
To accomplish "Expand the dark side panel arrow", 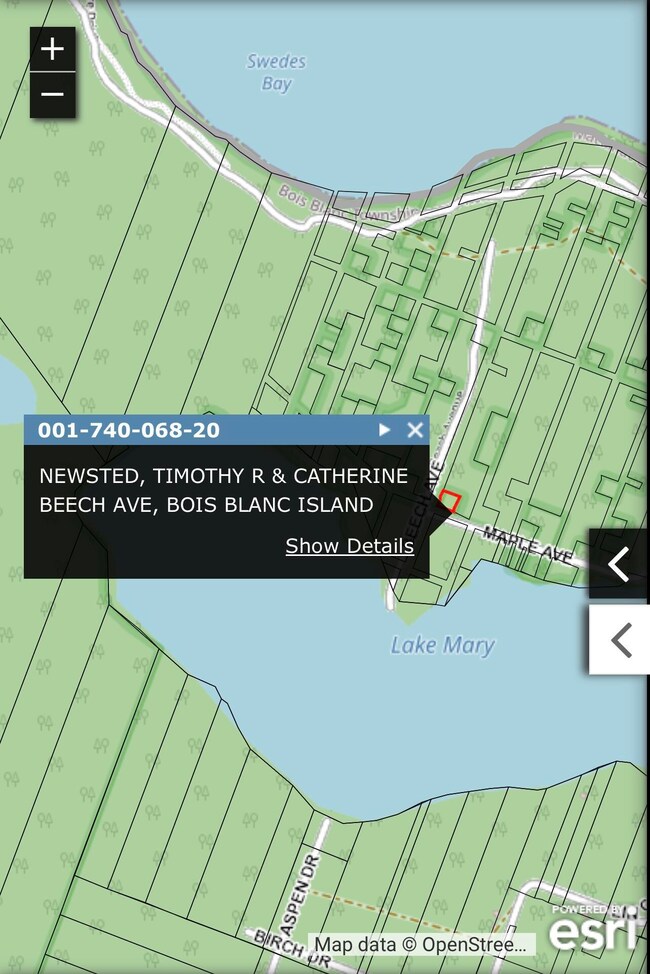I will click(619, 564).
